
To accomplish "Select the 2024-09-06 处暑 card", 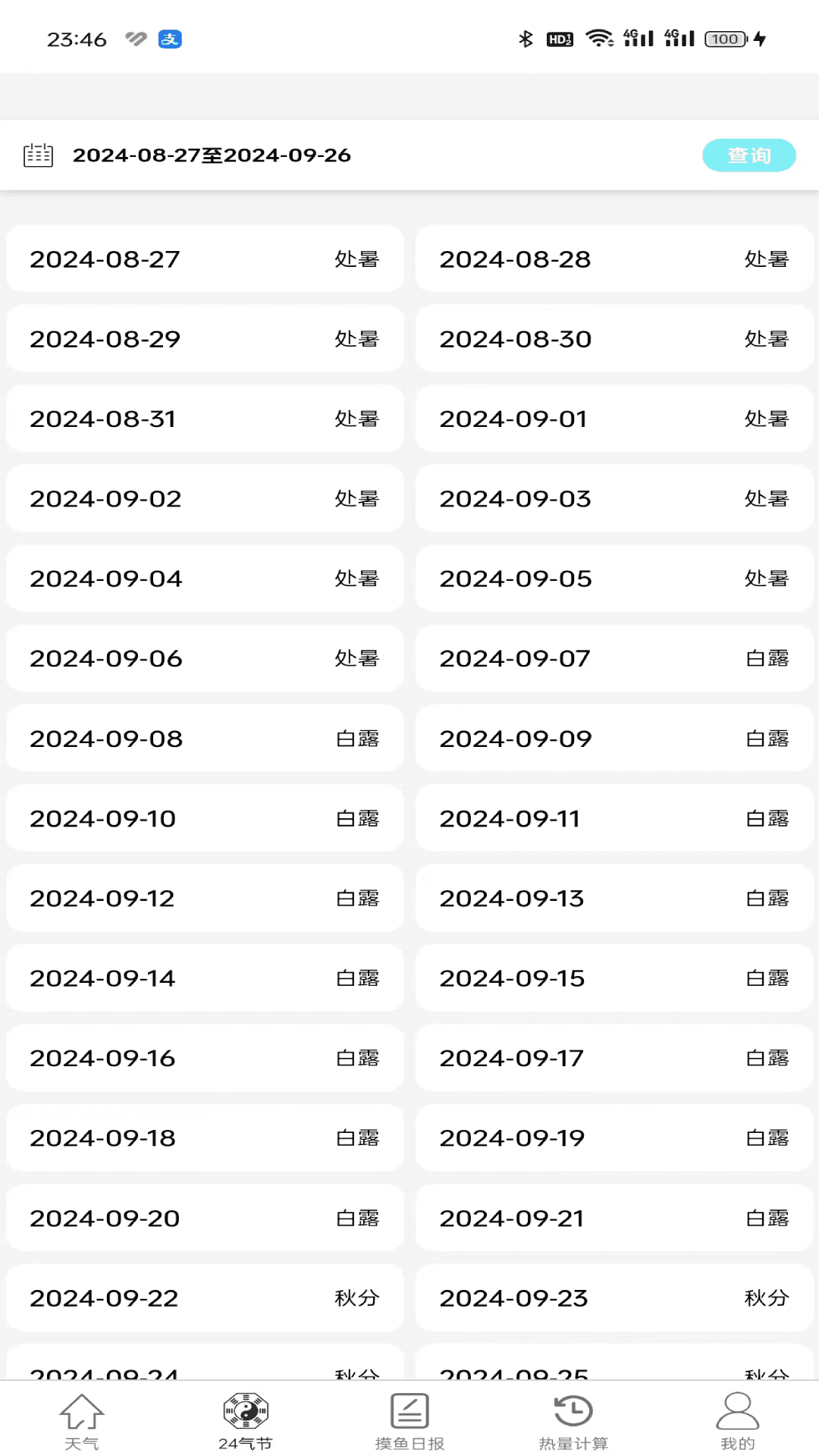I will click(205, 658).
